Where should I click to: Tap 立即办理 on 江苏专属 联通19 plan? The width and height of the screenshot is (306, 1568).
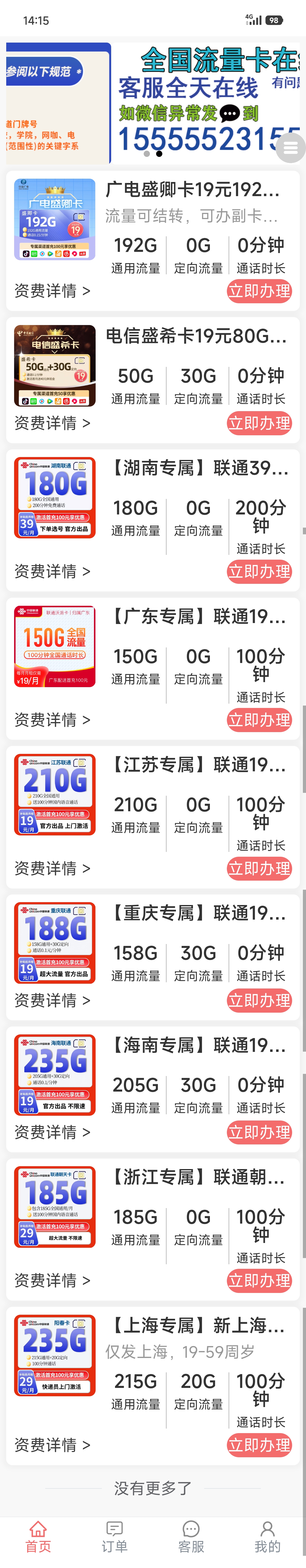[x=259, y=869]
